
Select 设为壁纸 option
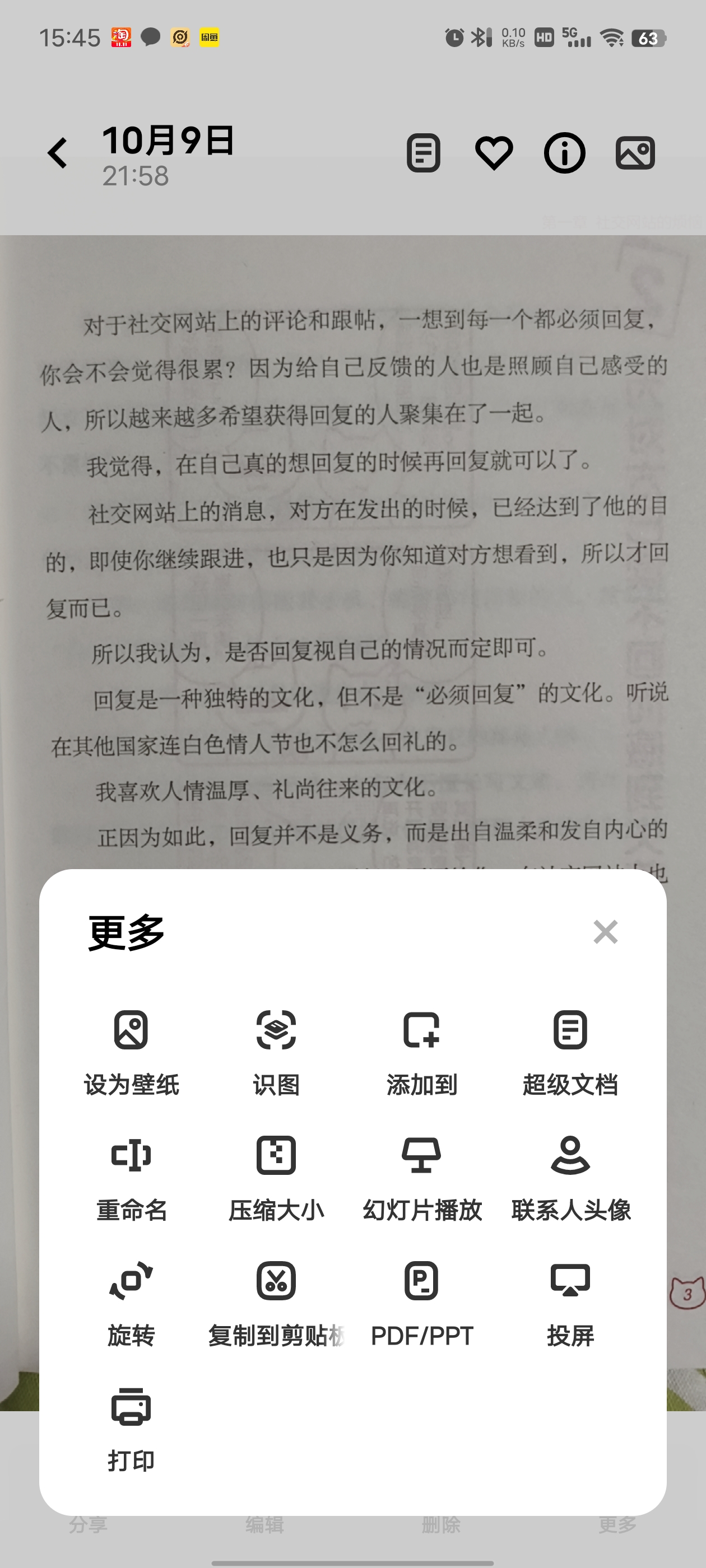[x=131, y=1052]
